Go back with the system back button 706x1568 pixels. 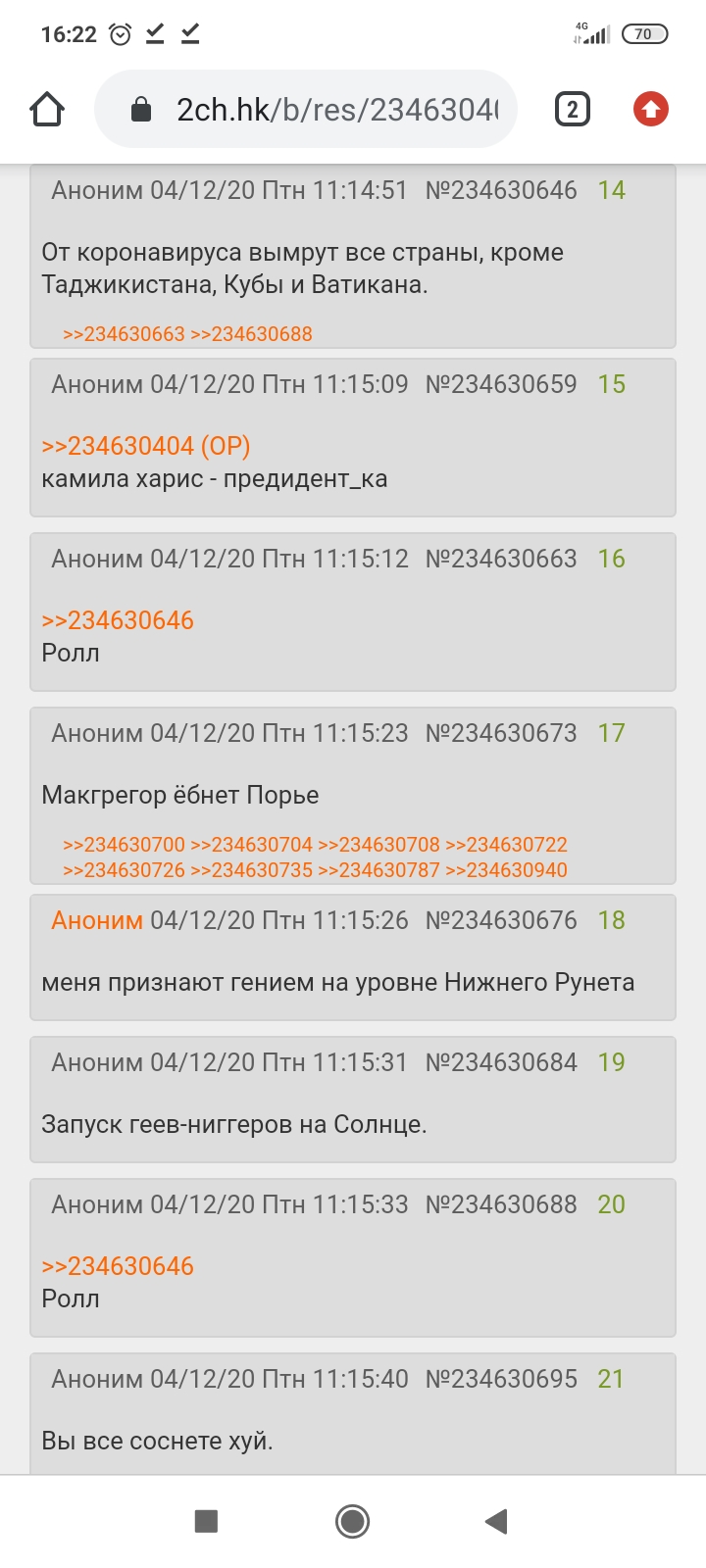click(x=496, y=1521)
